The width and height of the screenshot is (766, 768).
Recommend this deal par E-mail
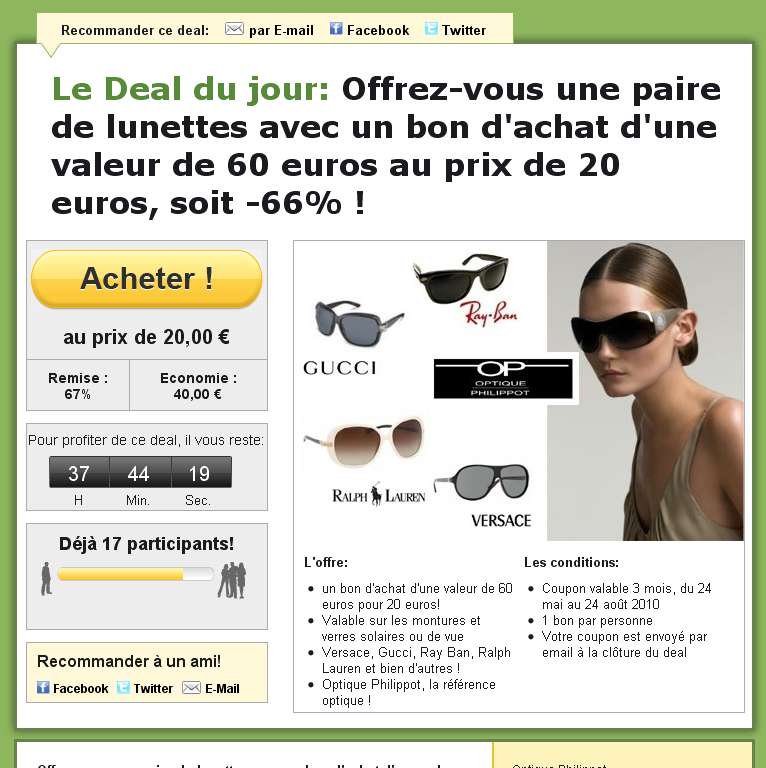270,30
